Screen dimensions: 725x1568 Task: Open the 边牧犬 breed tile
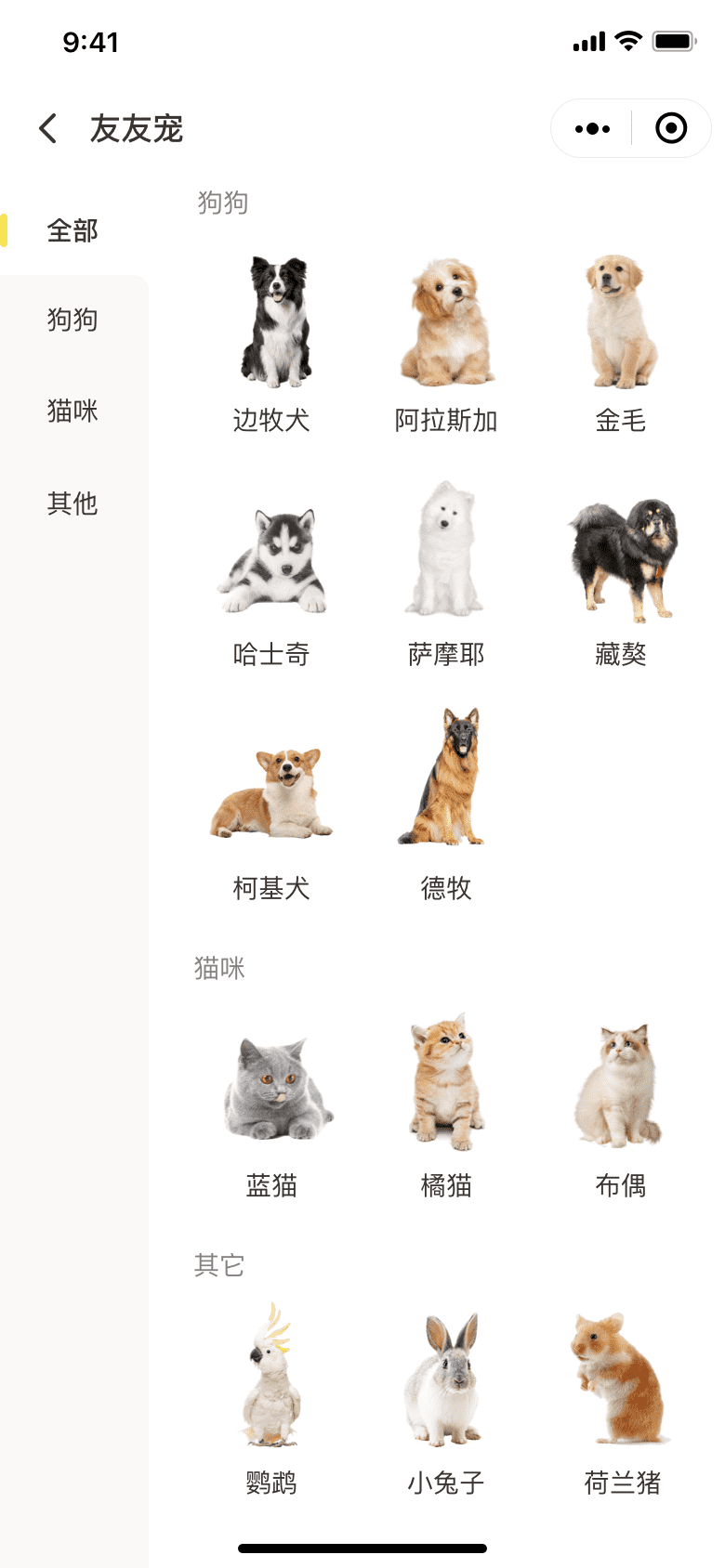point(271,344)
